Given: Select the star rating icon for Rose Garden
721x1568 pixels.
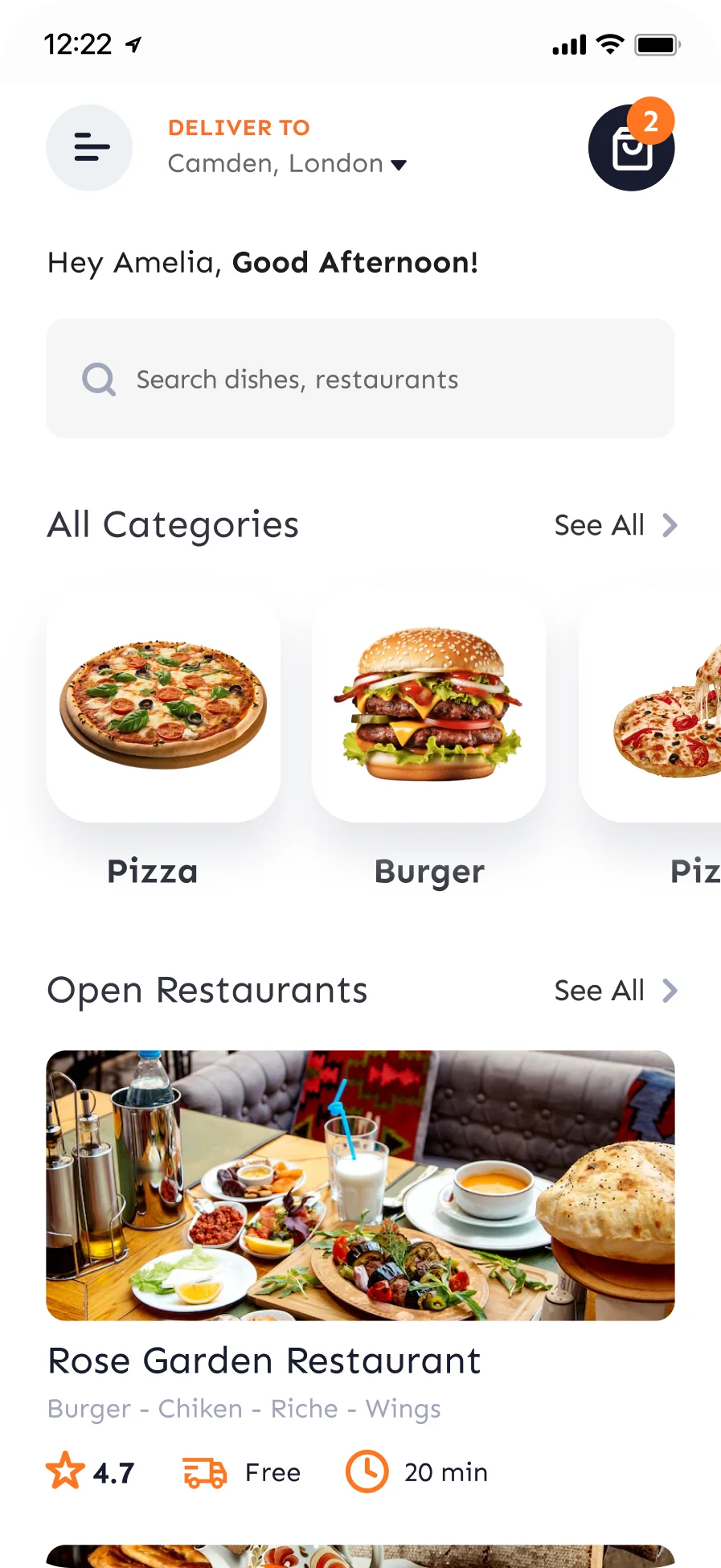Looking at the screenshot, I should (68, 1472).
